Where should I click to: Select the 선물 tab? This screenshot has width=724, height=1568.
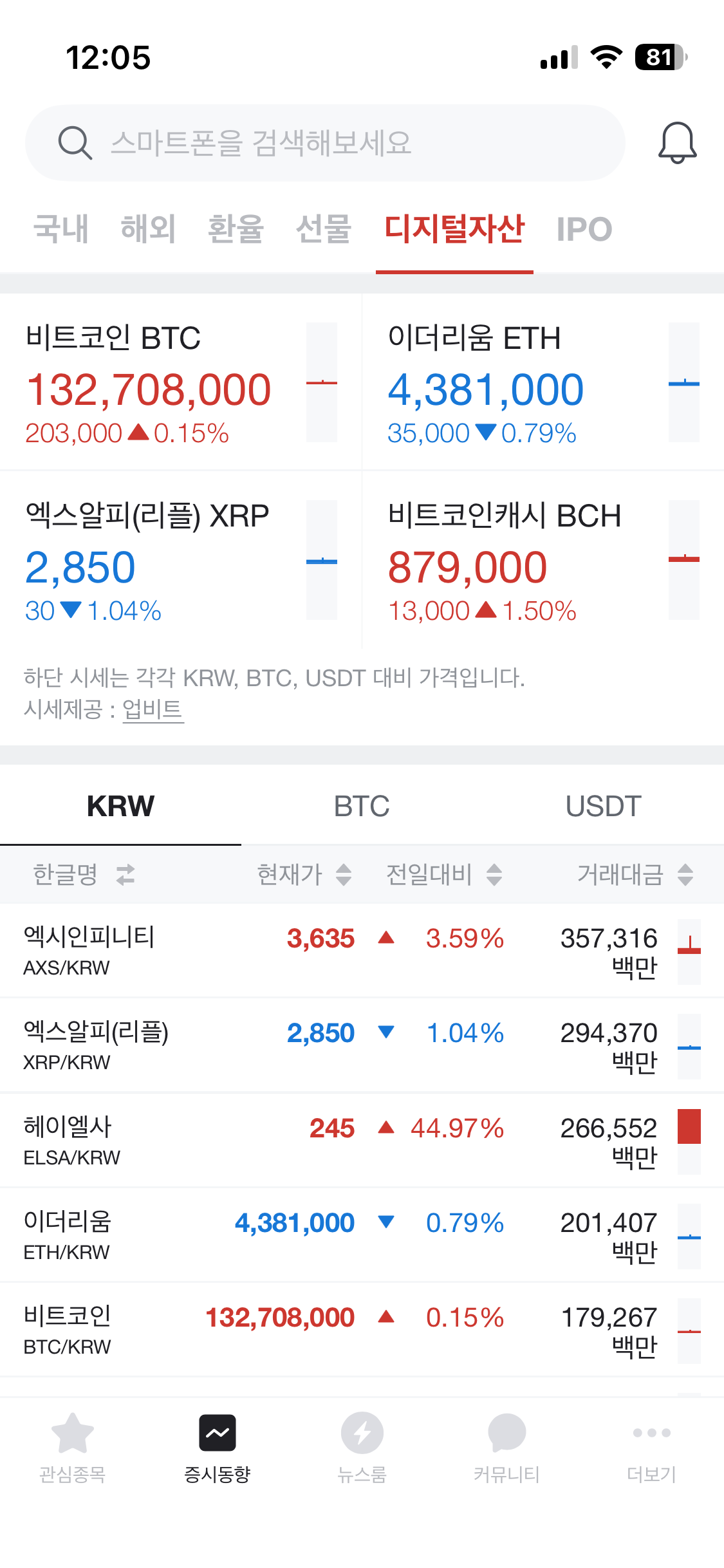[324, 229]
